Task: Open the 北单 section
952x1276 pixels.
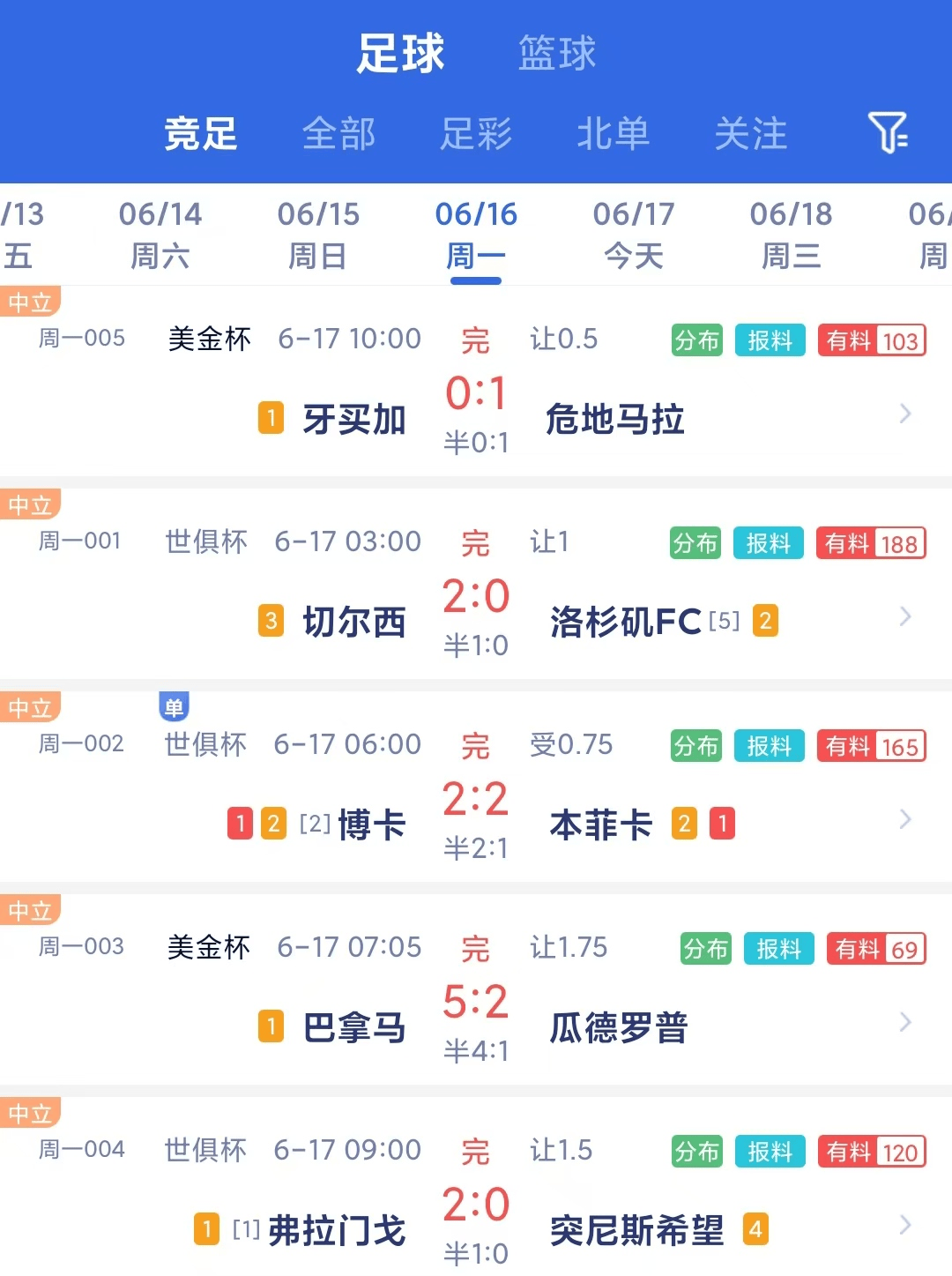Action: click(613, 134)
